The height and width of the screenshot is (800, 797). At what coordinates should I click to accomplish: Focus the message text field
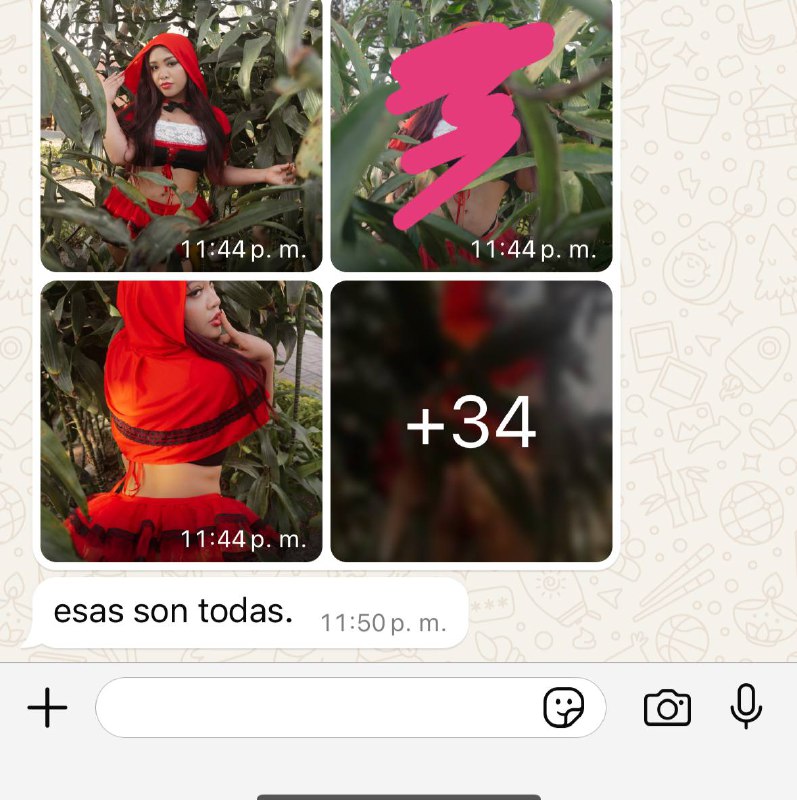click(320, 708)
